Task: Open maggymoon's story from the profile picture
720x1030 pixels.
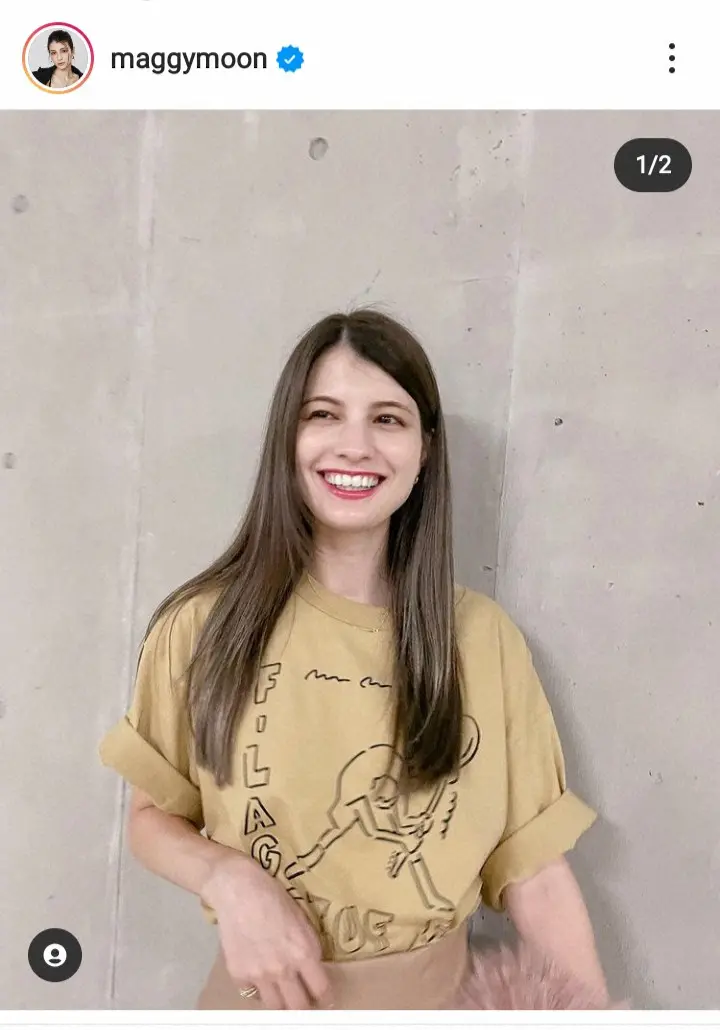Action: (x=58, y=58)
